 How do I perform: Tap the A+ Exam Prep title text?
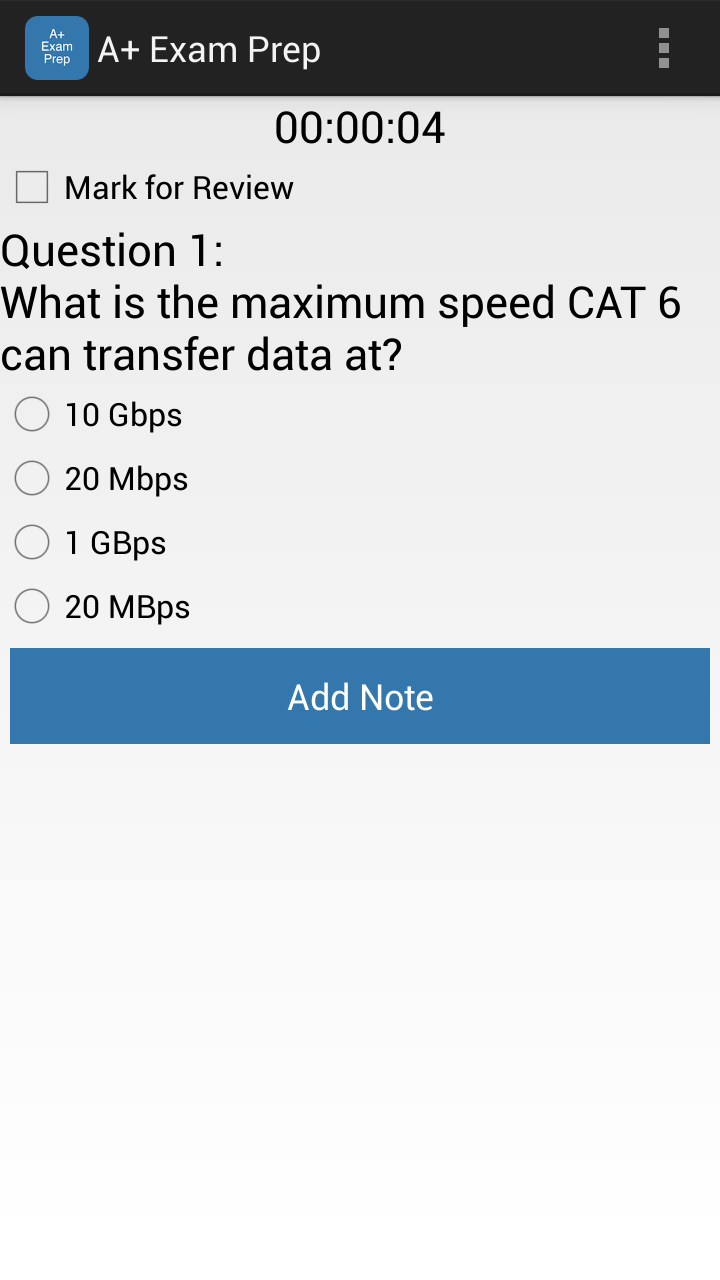210,47
